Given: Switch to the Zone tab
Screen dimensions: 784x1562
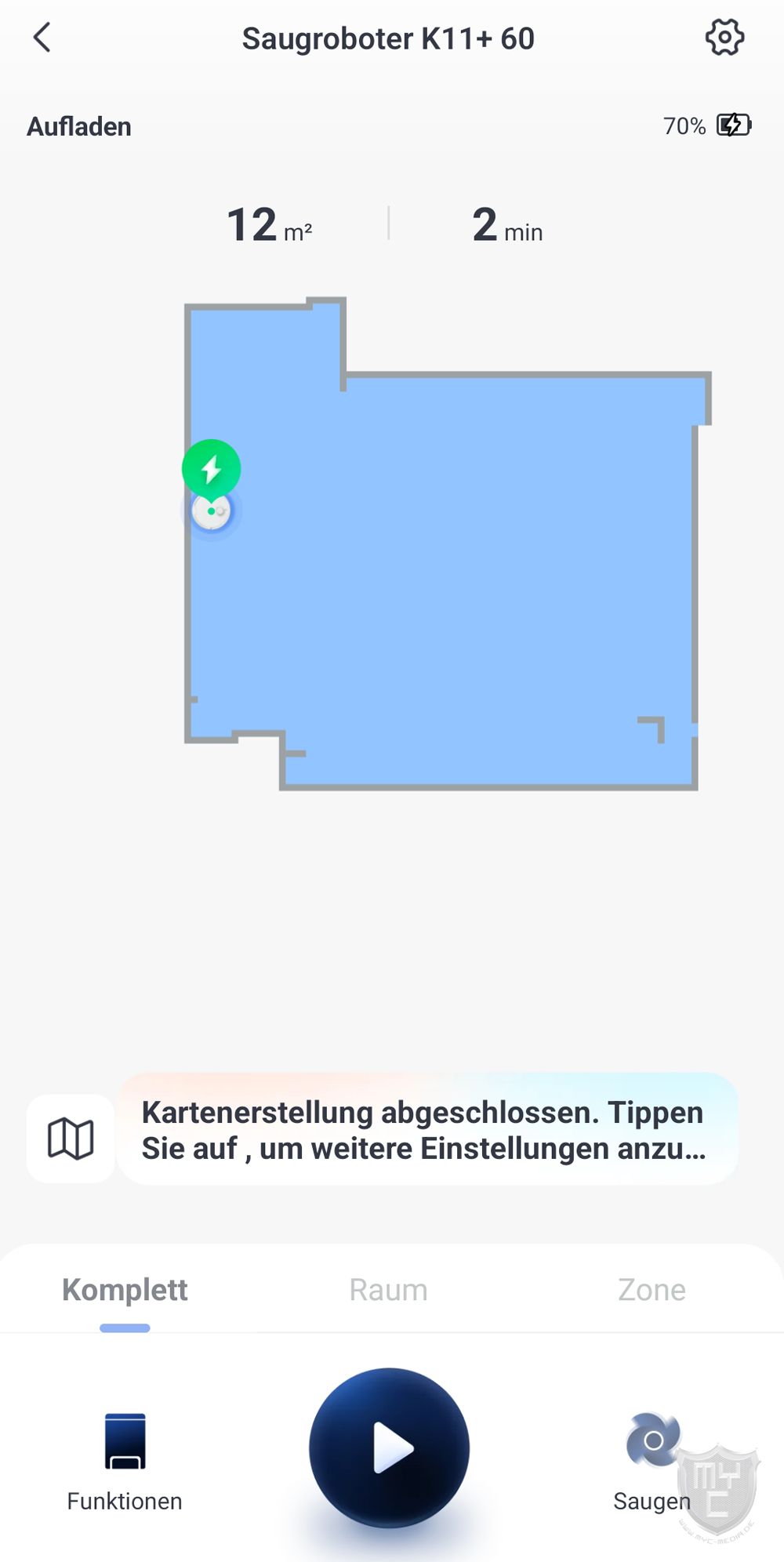Looking at the screenshot, I should click(652, 1290).
